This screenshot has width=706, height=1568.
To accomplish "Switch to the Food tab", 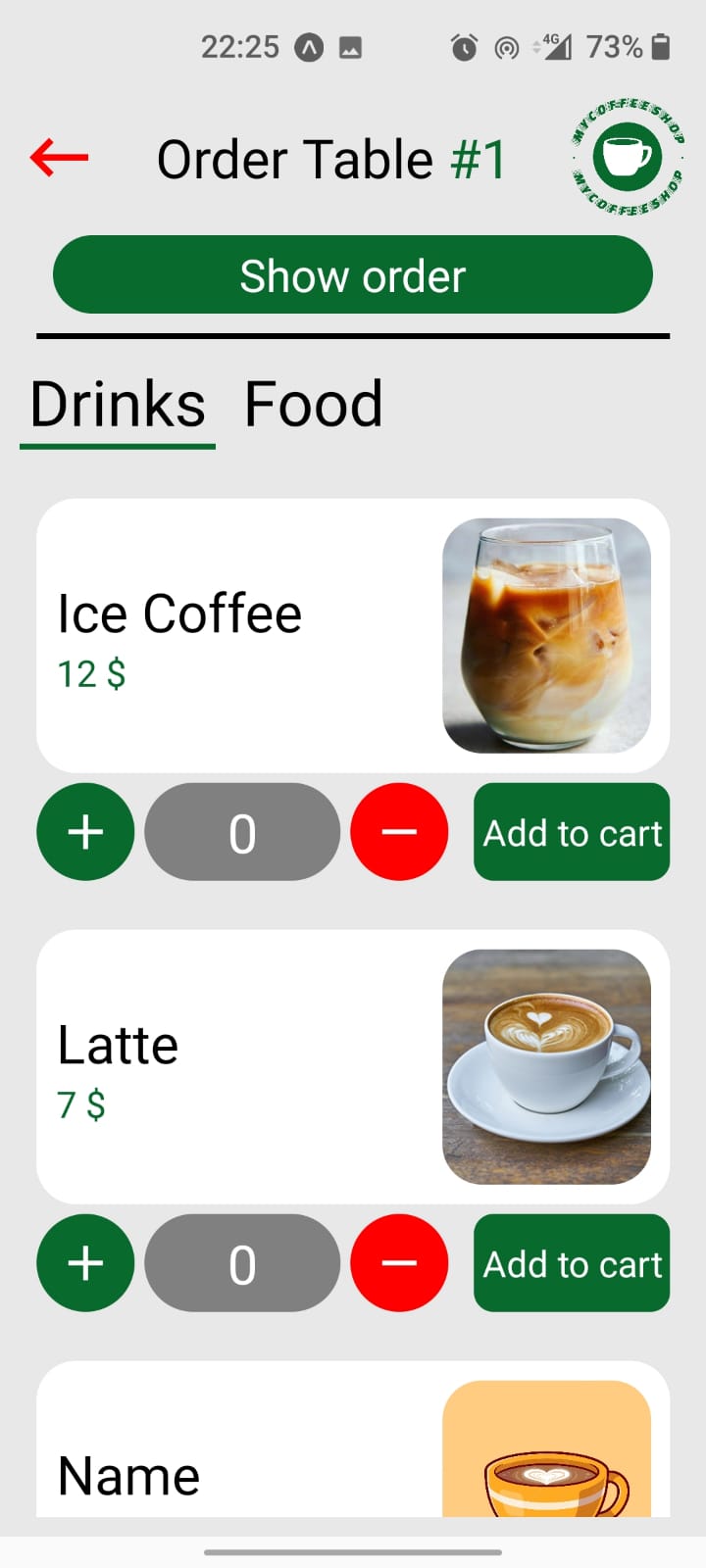I will coord(313,404).
